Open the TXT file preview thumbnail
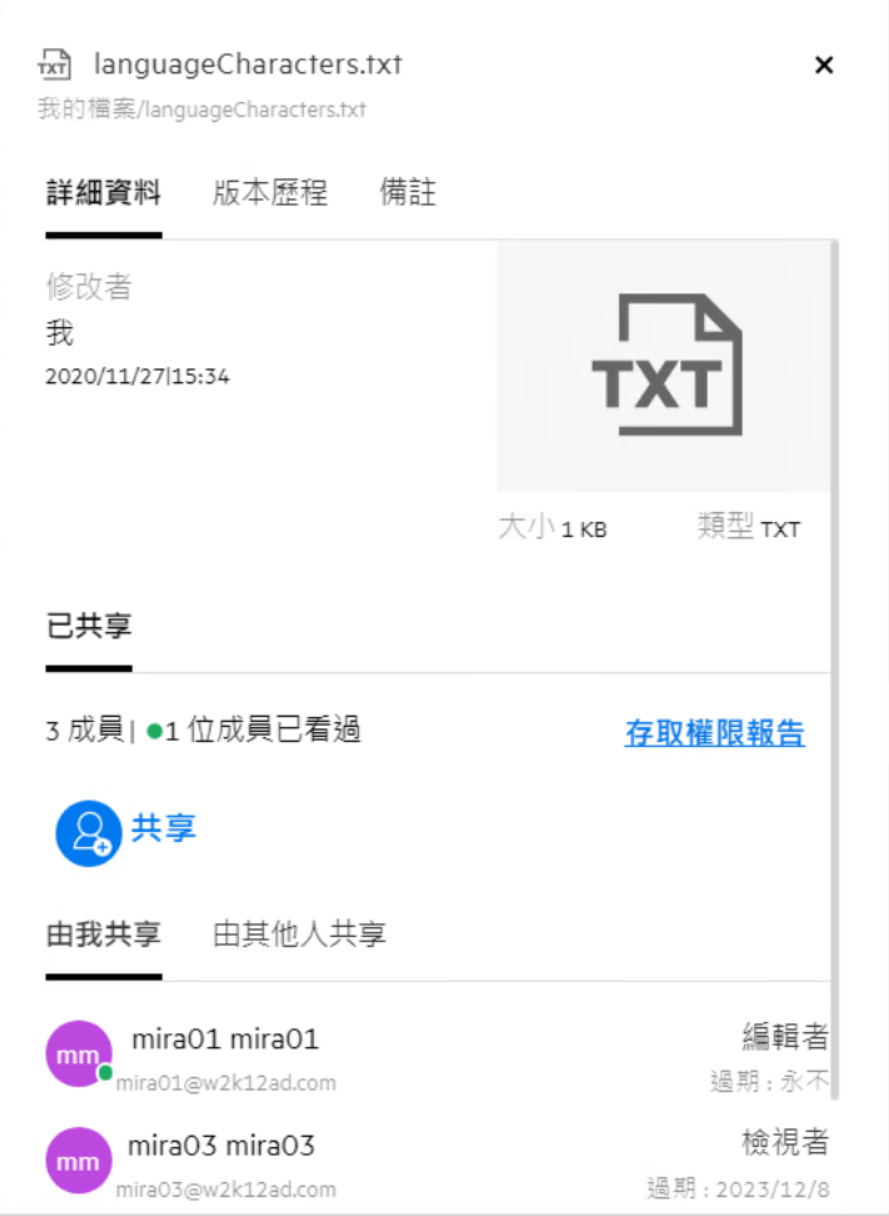Viewport: 889px width, 1216px height. tap(664, 366)
